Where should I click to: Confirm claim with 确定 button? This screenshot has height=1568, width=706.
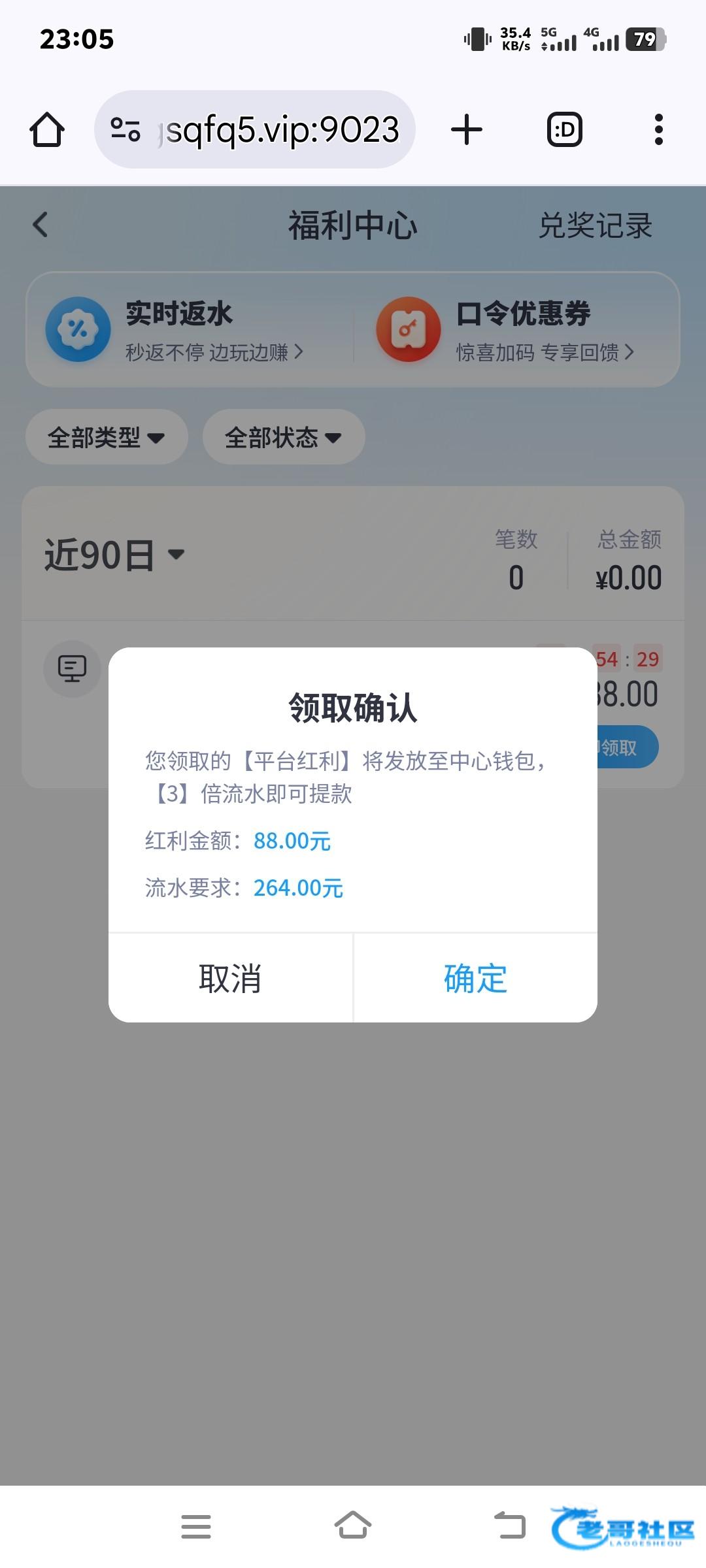(x=475, y=978)
